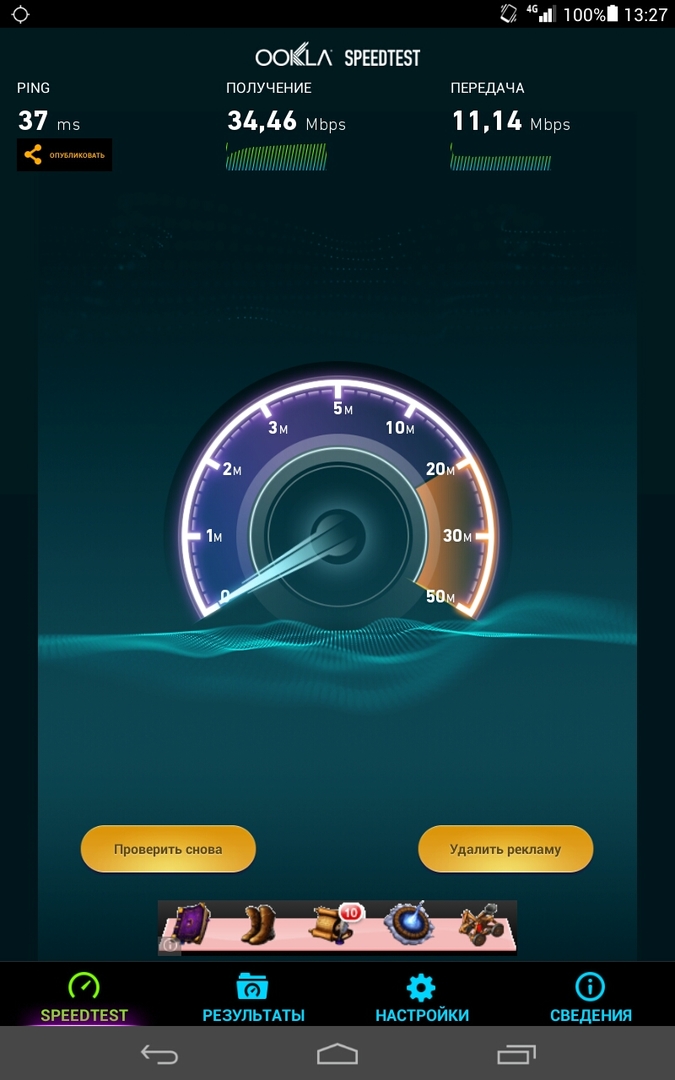This screenshot has height=1080, width=675.
Task: Tap Проверить снова to rerun test
Action: pyautogui.click(x=168, y=849)
